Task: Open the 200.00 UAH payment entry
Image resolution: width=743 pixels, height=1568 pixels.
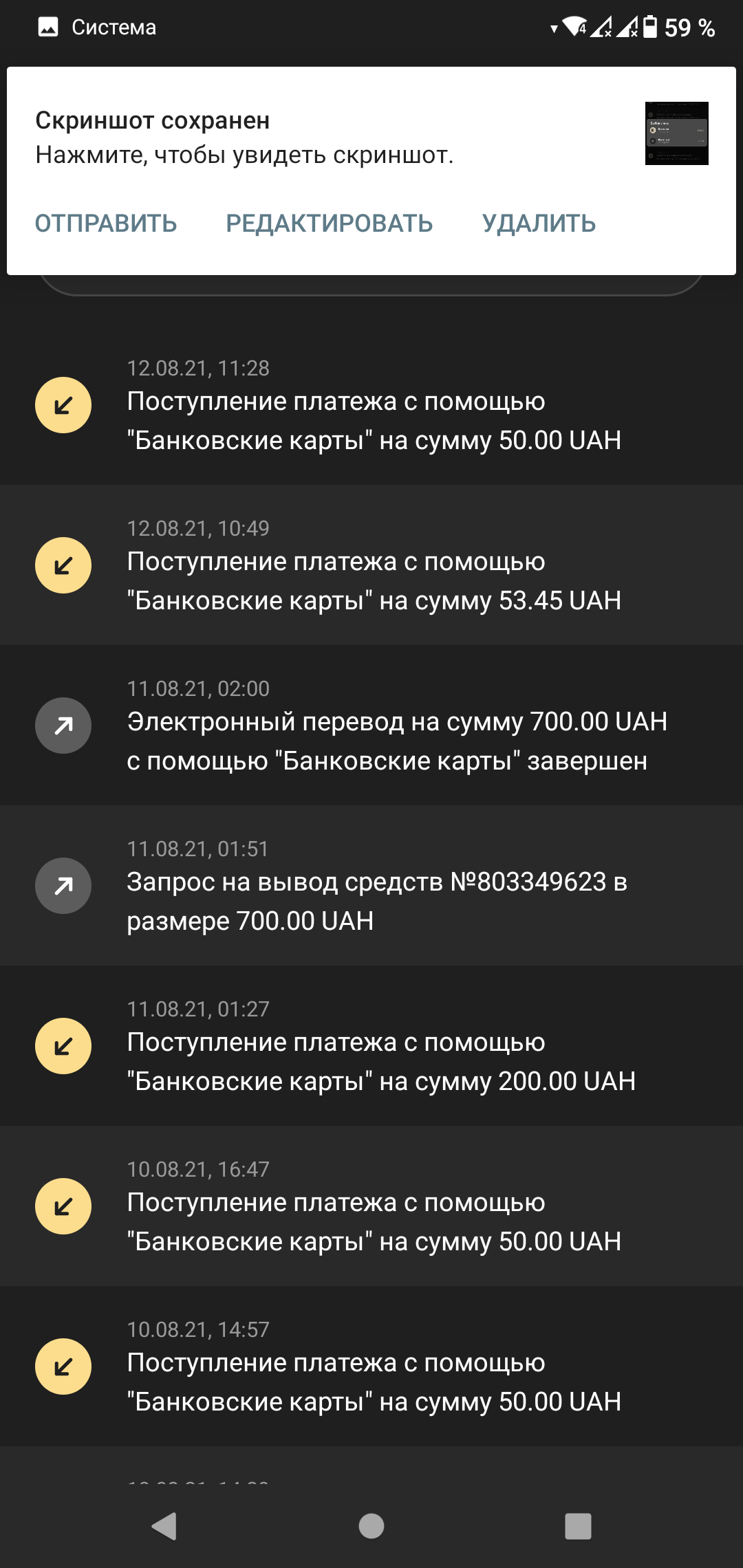Action: point(371,1046)
